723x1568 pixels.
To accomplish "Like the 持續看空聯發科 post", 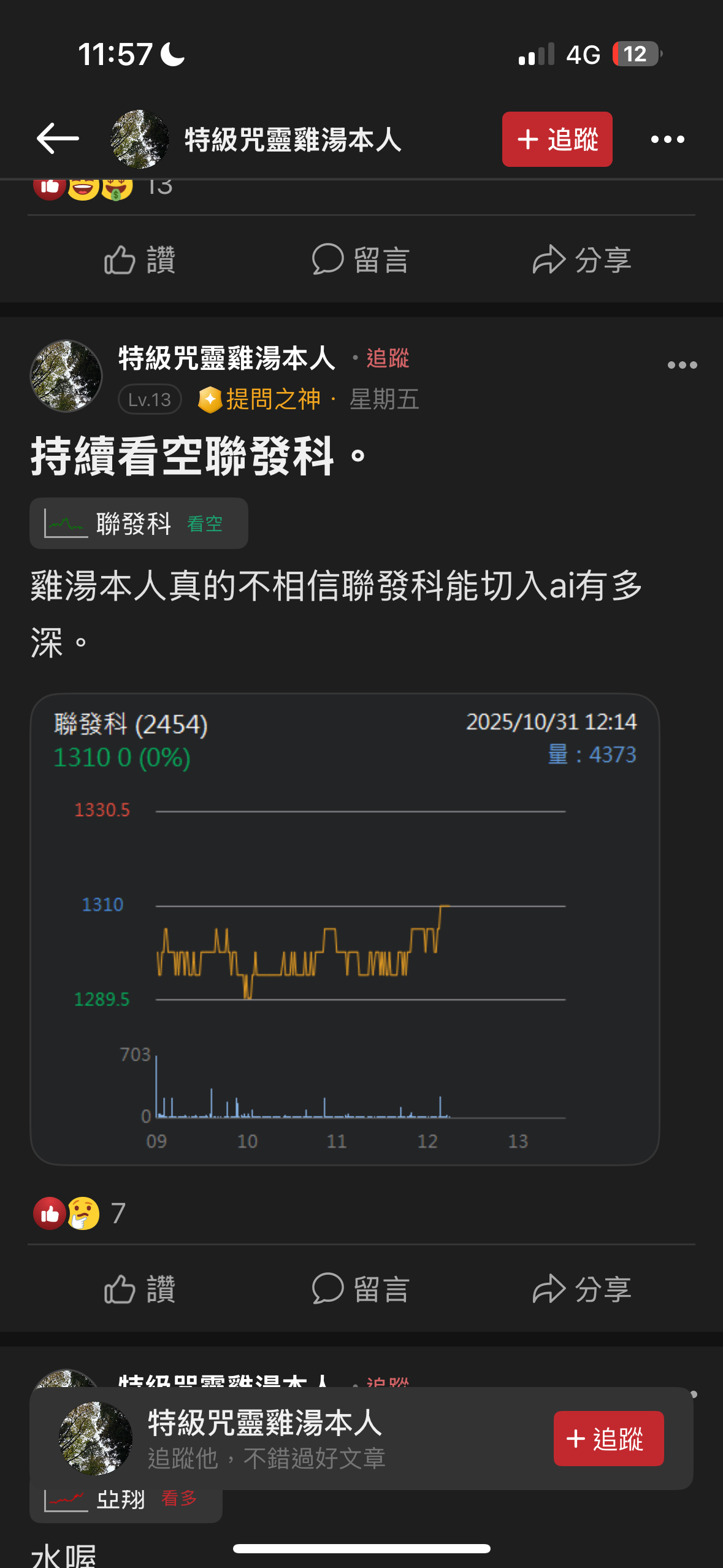I will click(x=140, y=1288).
